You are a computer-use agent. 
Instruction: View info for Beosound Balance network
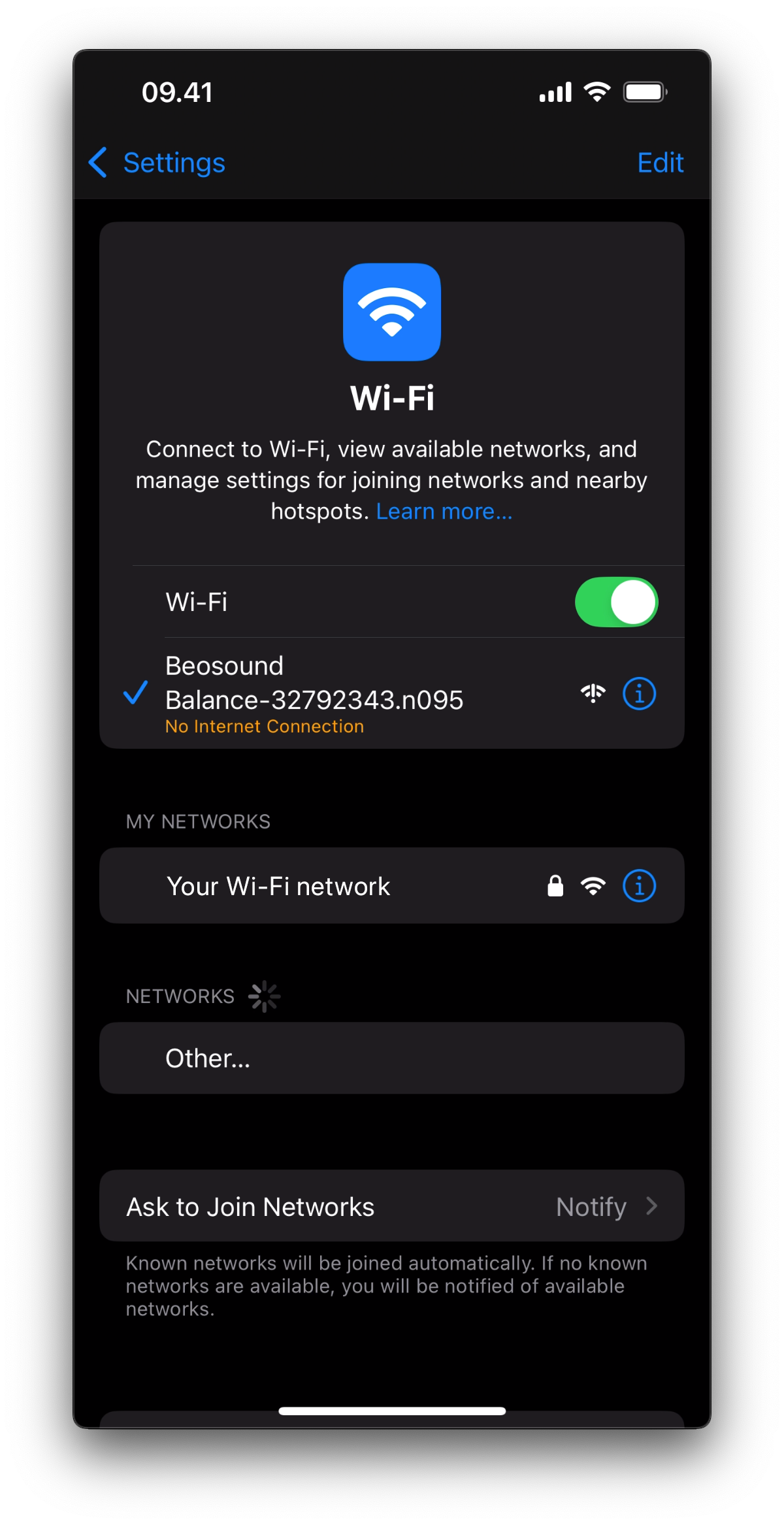tap(639, 693)
